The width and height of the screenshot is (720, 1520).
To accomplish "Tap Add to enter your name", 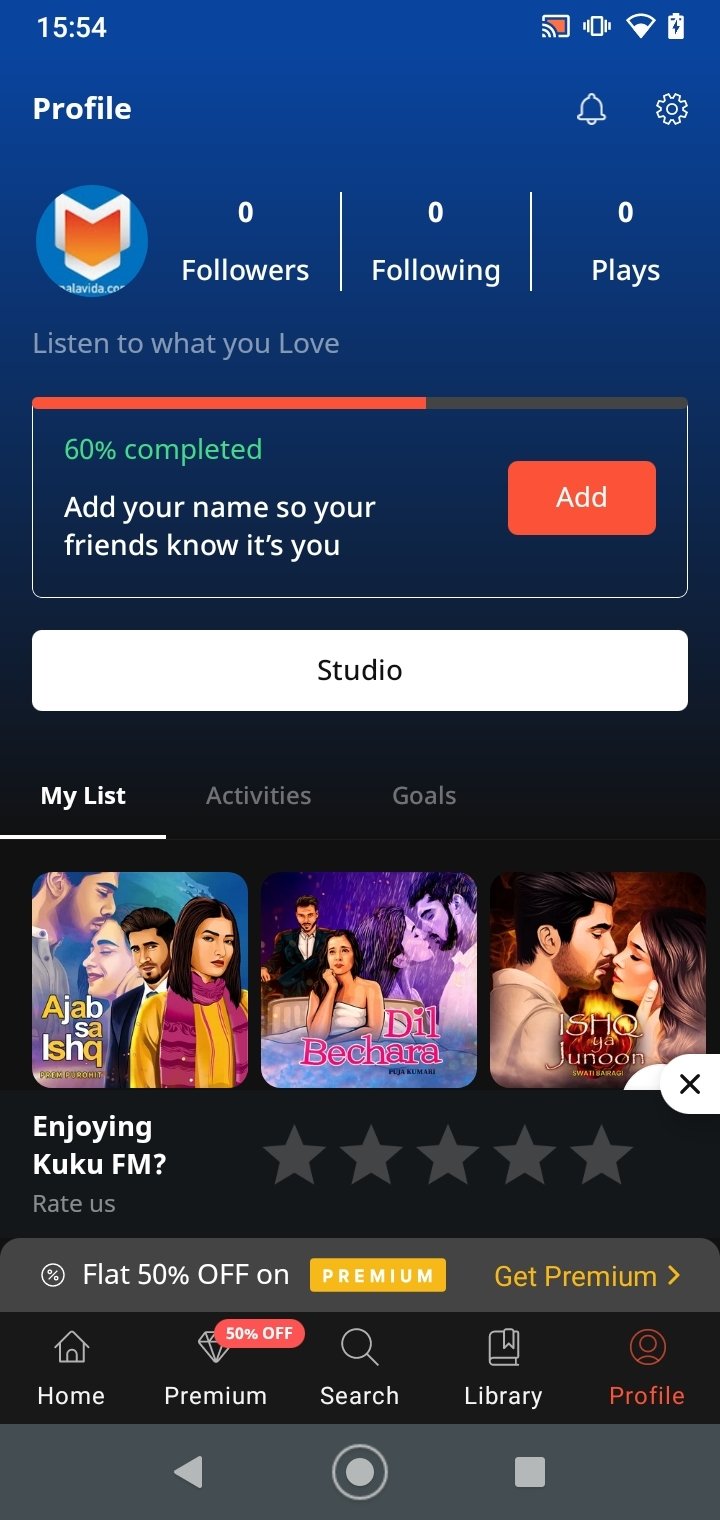I will (x=582, y=497).
